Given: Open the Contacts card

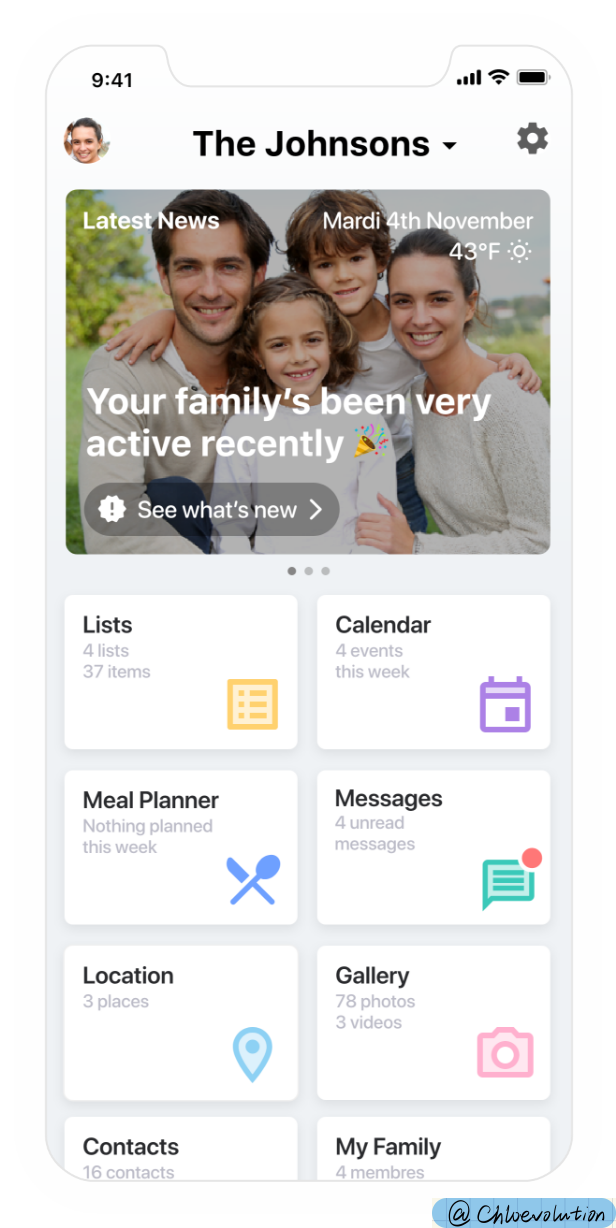Looking at the screenshot, I should coord(181,1150).
